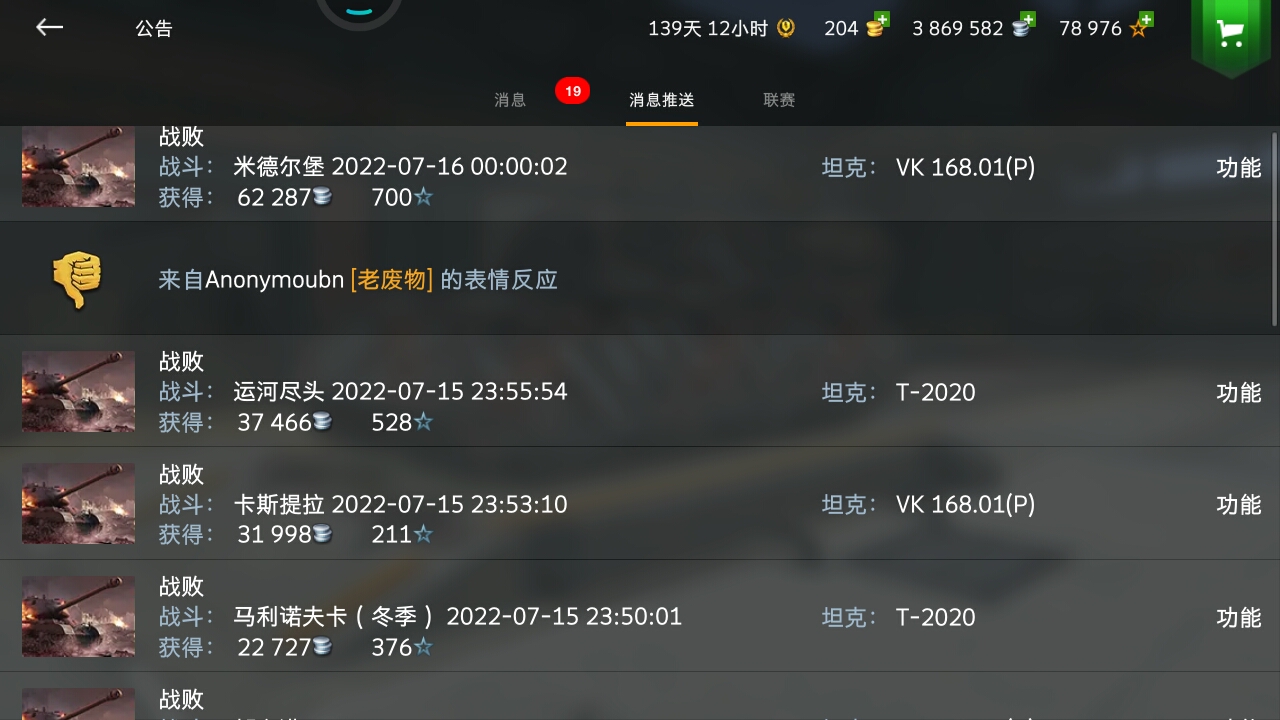Select the 消息推送 tab
The height and width of the screenshot is (720, 1280).
[661, 100]
